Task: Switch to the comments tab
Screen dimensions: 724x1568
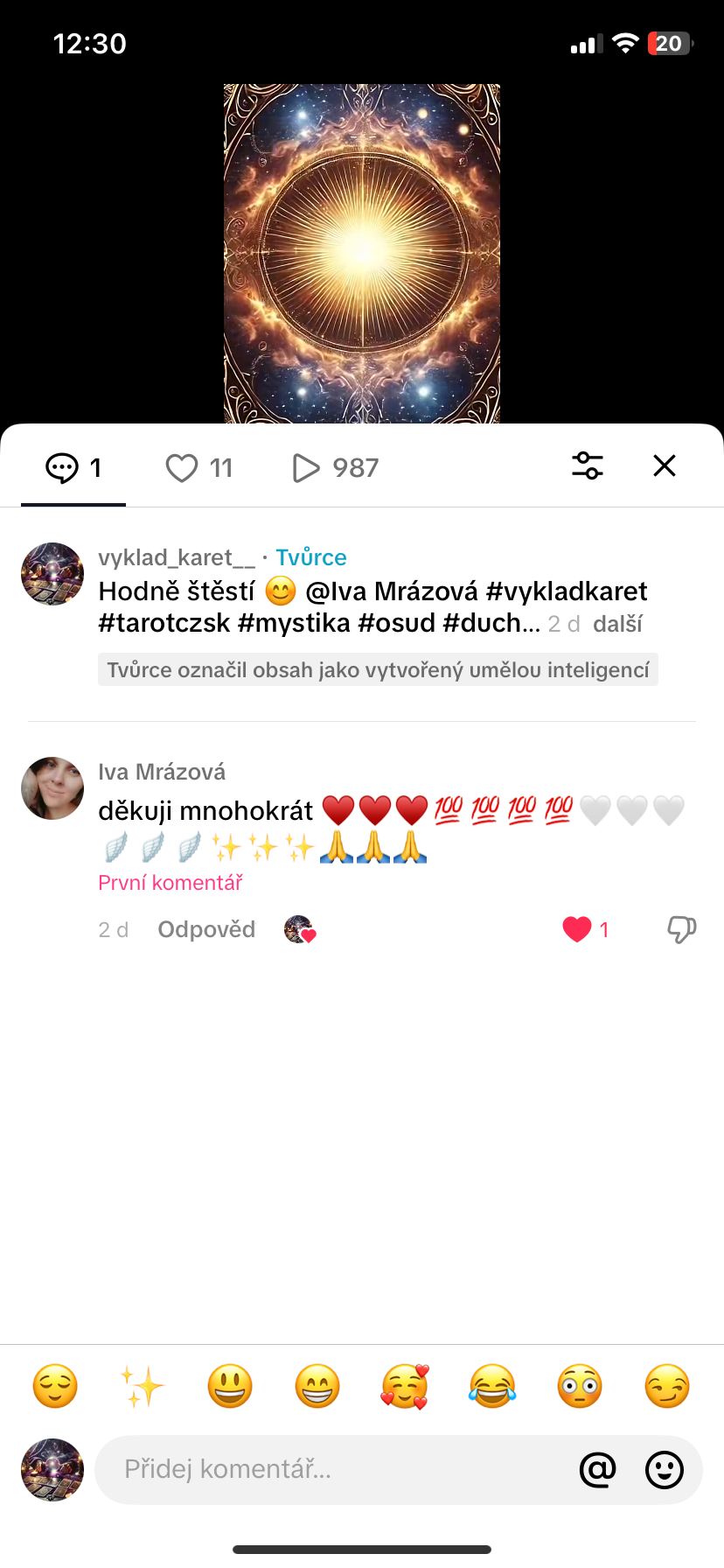Action: (73, 468)
